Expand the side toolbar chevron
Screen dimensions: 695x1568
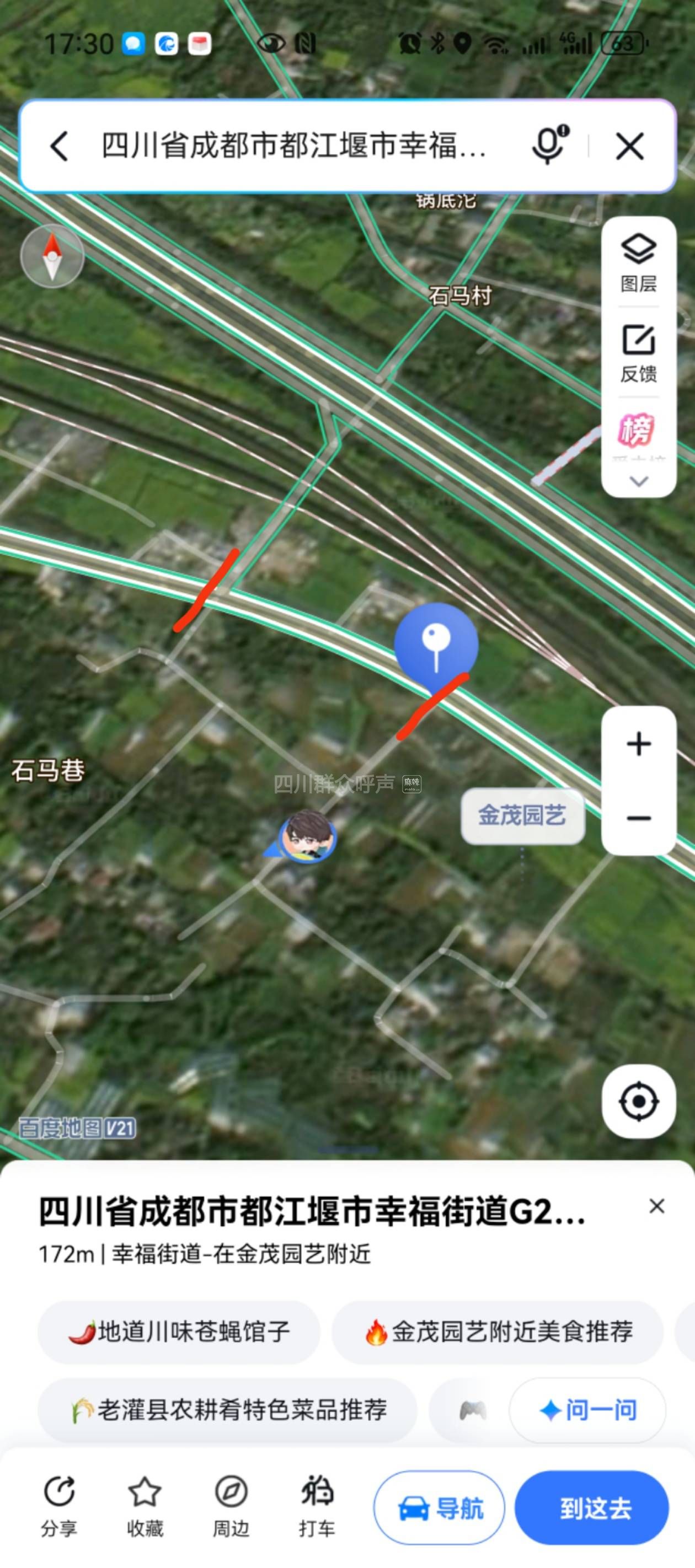638,481
